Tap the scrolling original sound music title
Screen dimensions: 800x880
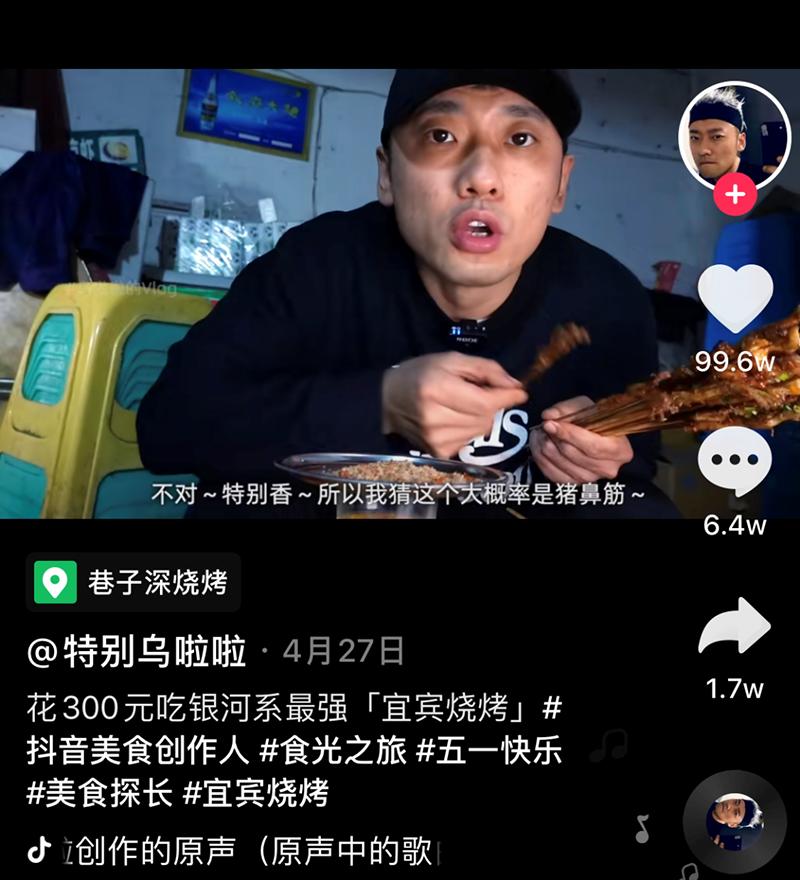(x=240, y=850)
